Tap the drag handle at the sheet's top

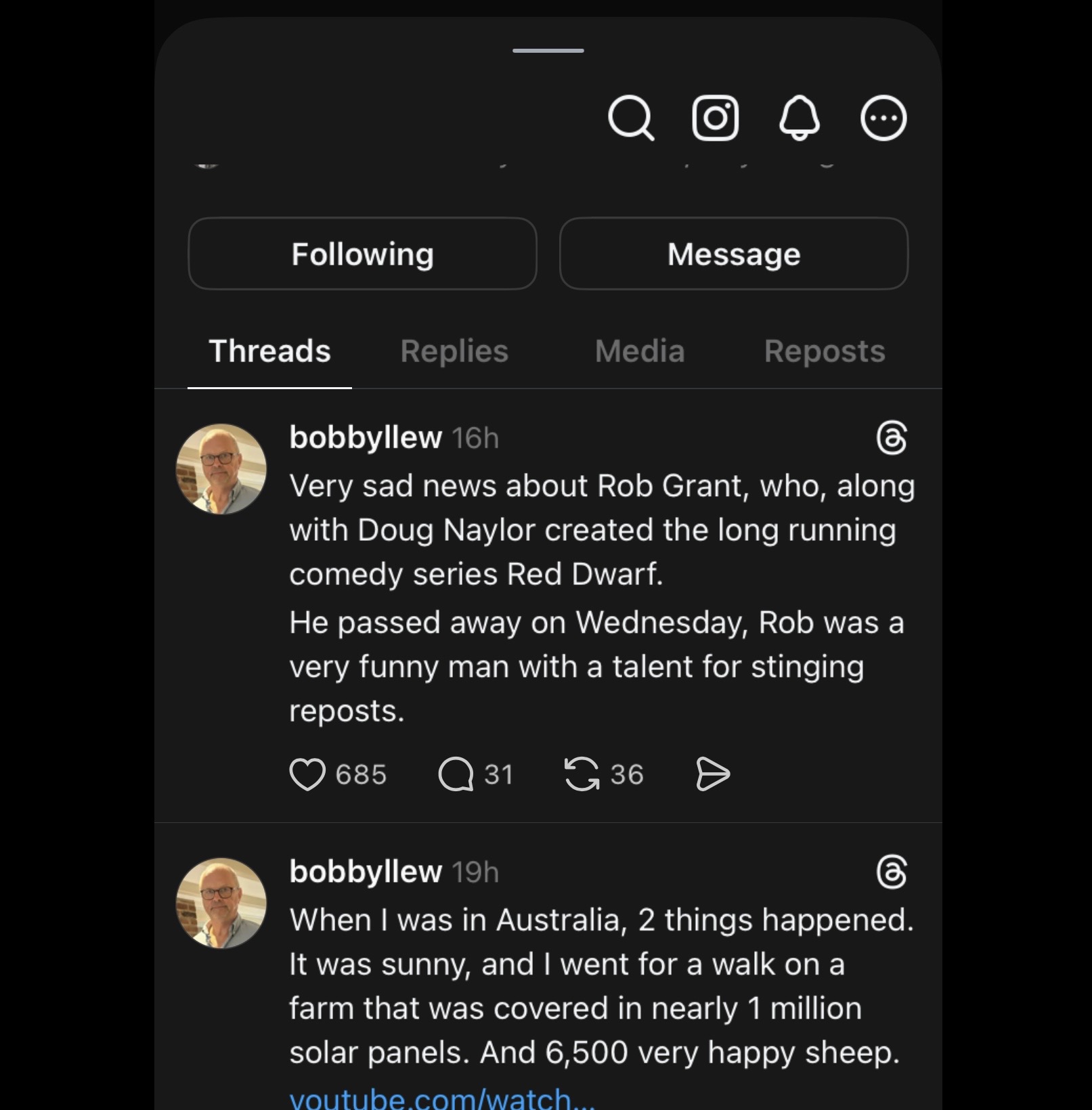coord(548,51)
